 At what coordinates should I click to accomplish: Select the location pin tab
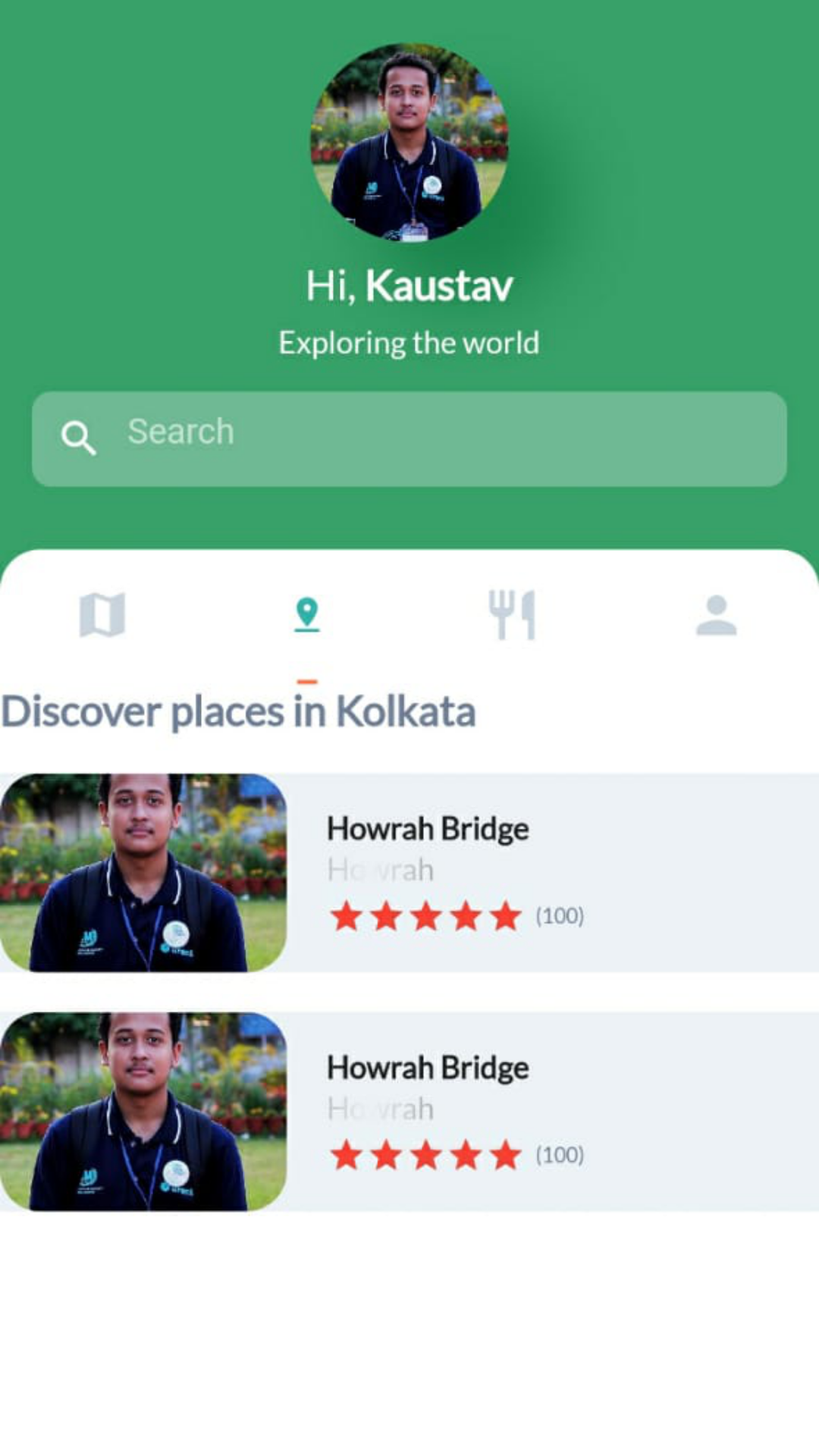click(x=307, y=614)
